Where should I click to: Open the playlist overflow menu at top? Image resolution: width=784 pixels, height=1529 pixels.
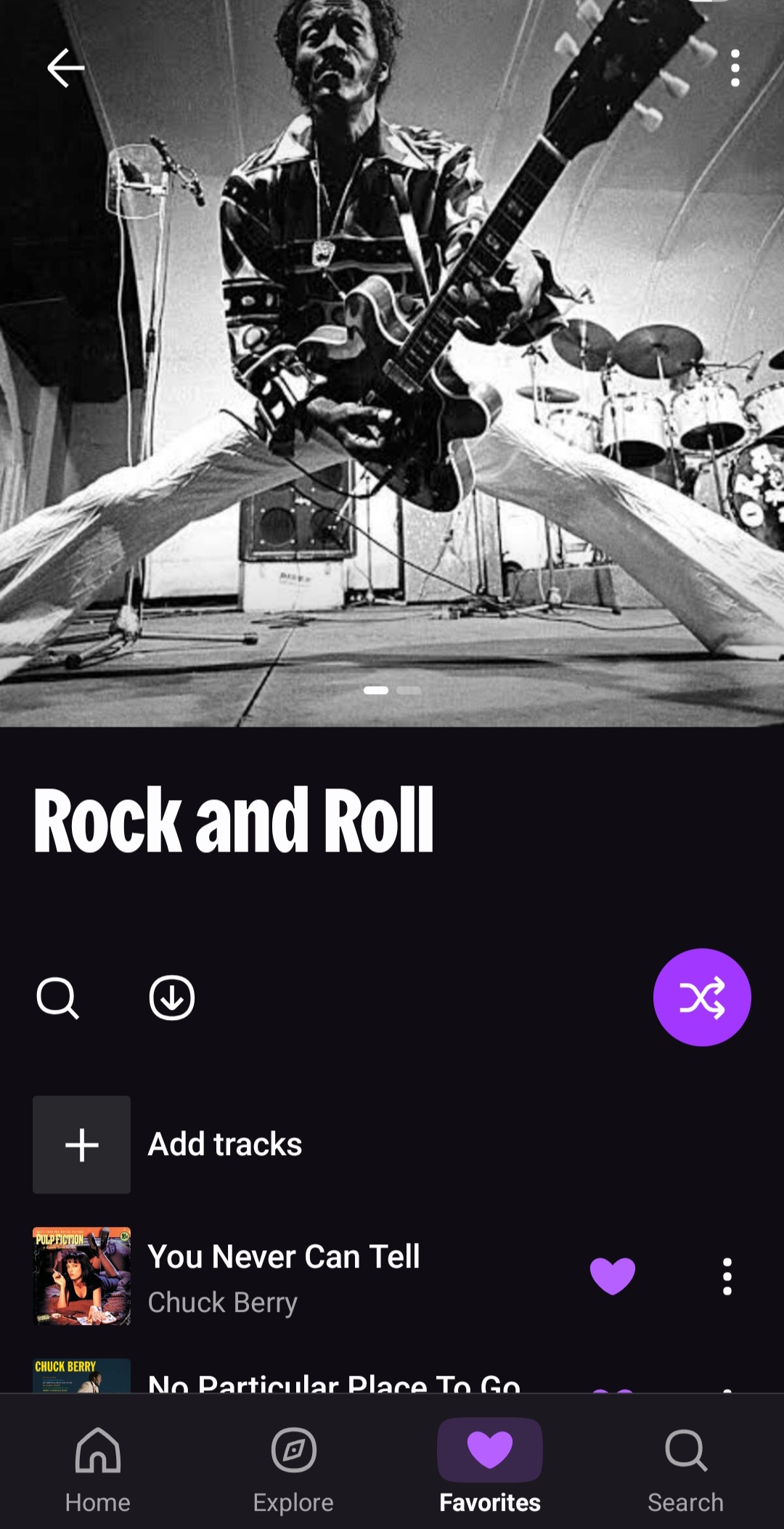tap(735, 68)
